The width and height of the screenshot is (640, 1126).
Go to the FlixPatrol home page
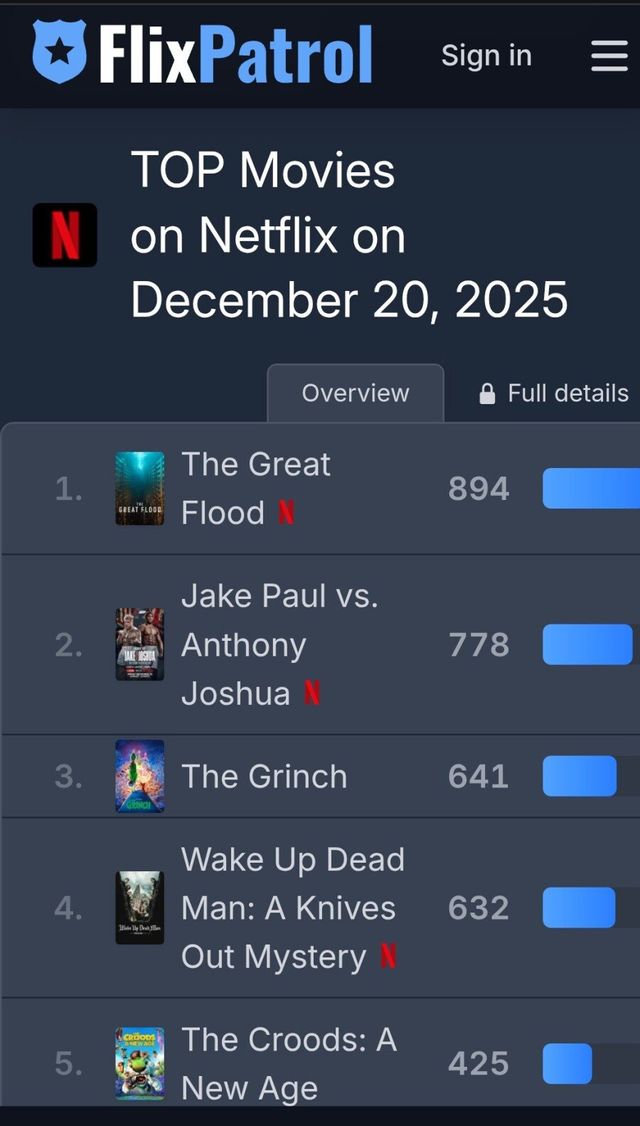click(203, 54)
